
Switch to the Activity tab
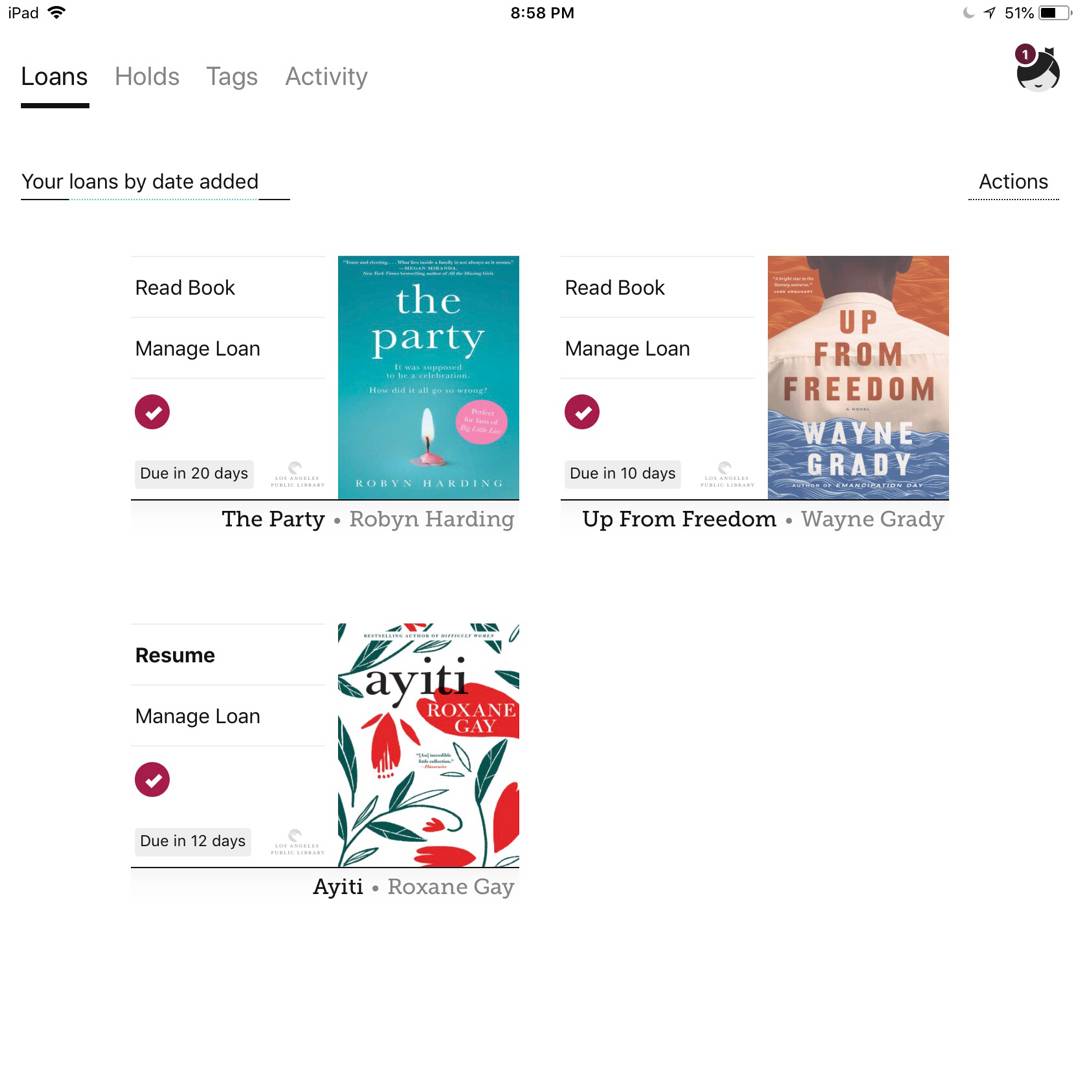[326, 77]
